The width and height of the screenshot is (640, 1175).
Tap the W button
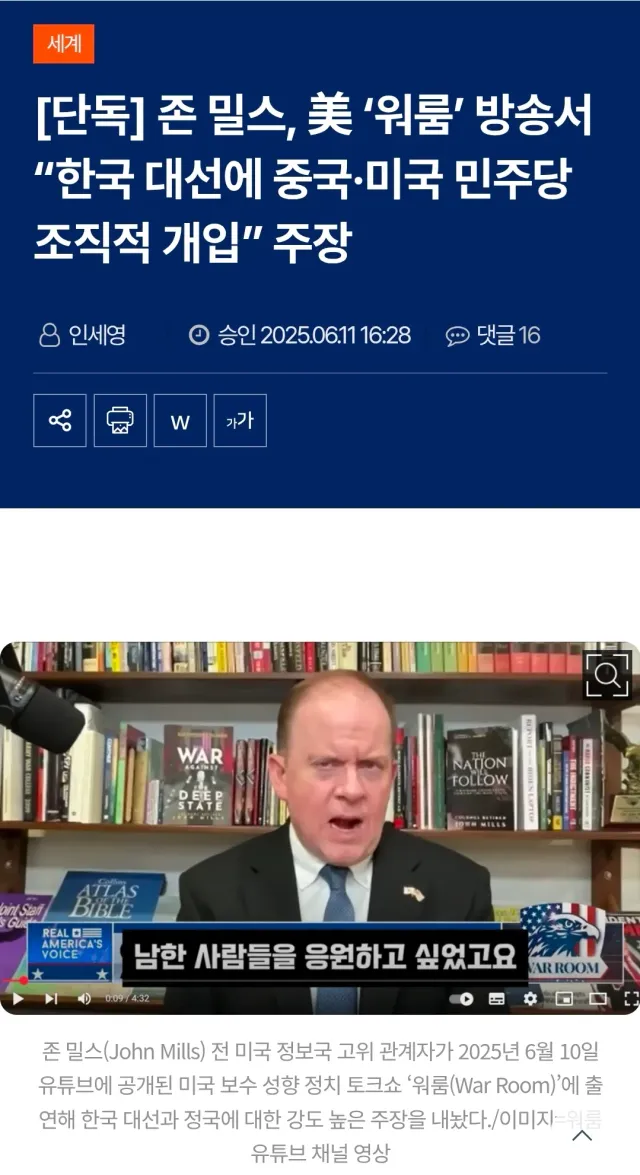180,420
